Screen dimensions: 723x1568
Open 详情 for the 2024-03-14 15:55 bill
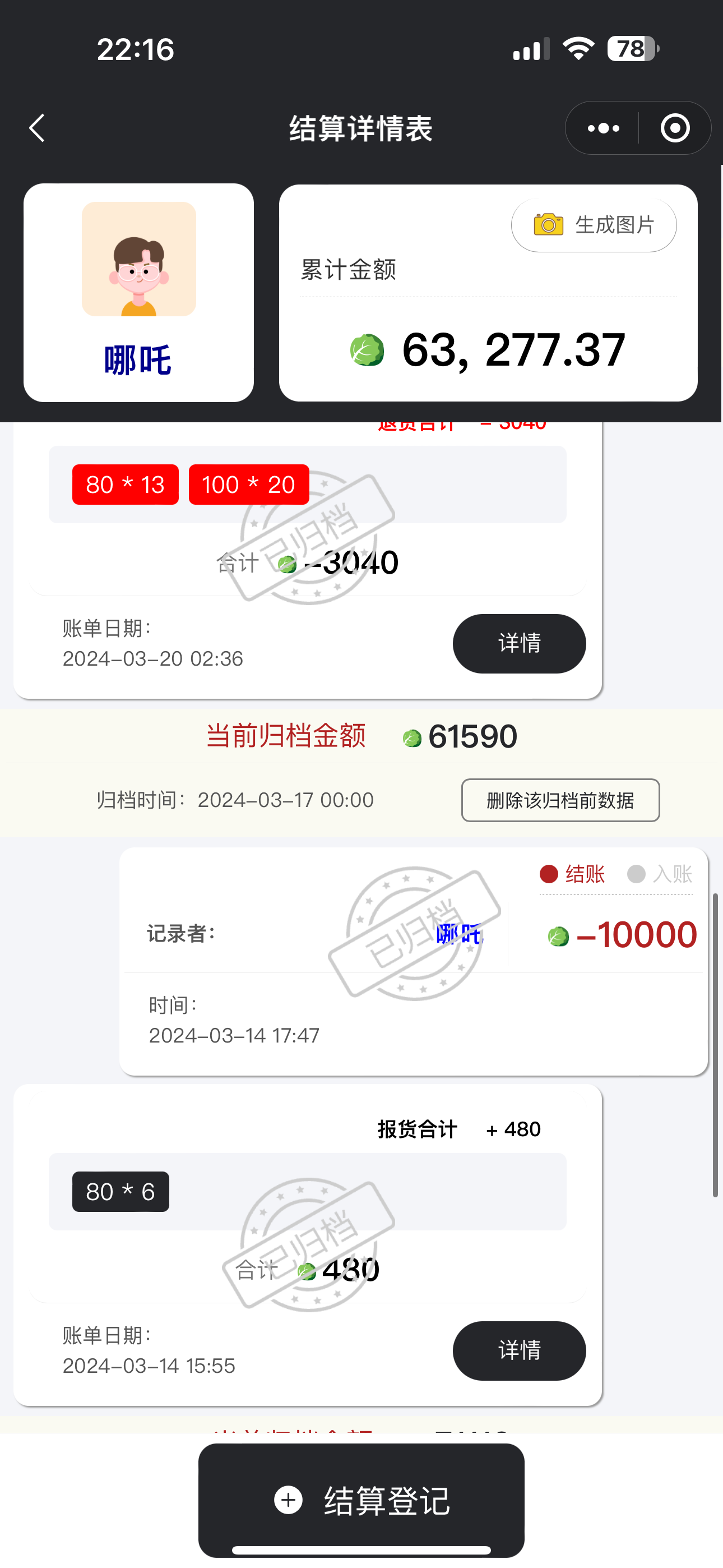(x=518, y=1350)
